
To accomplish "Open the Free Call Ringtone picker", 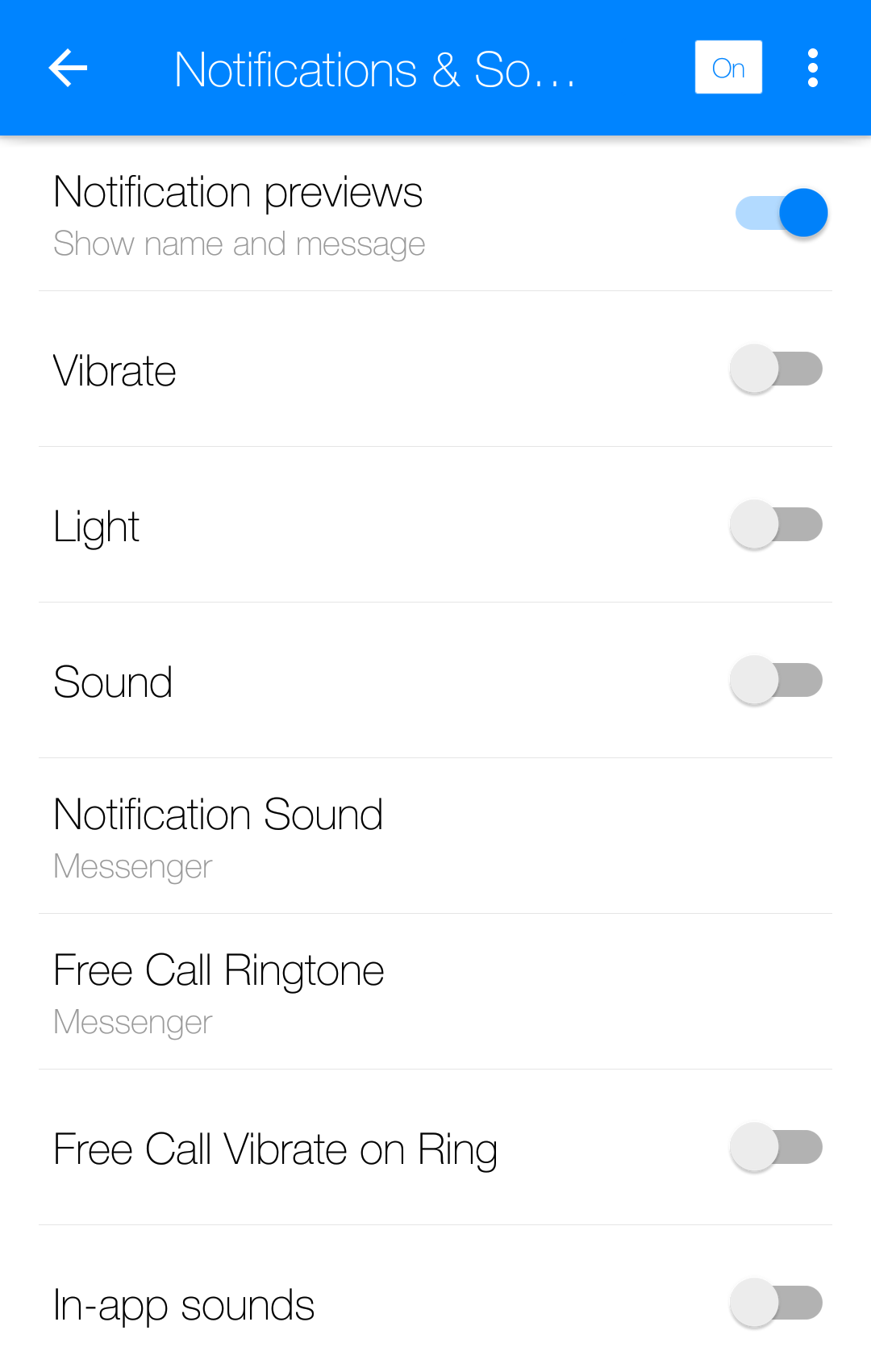I will point(219,970).
